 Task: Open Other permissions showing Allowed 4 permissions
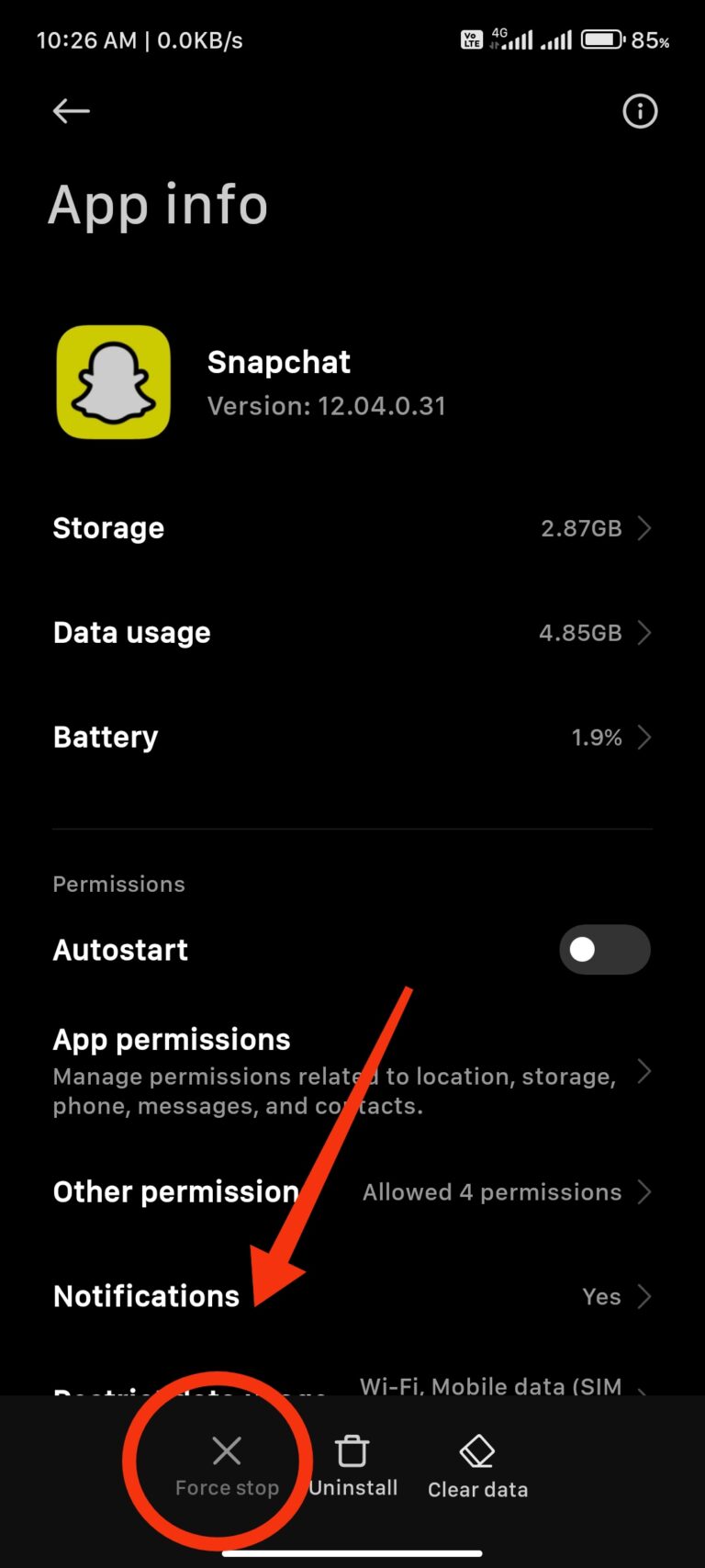pos(352,1191)
